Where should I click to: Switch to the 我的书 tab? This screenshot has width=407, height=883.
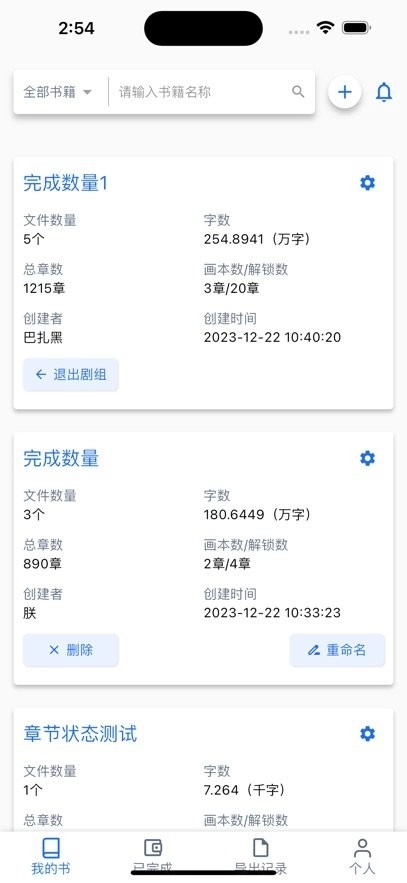tap(51, 856)
